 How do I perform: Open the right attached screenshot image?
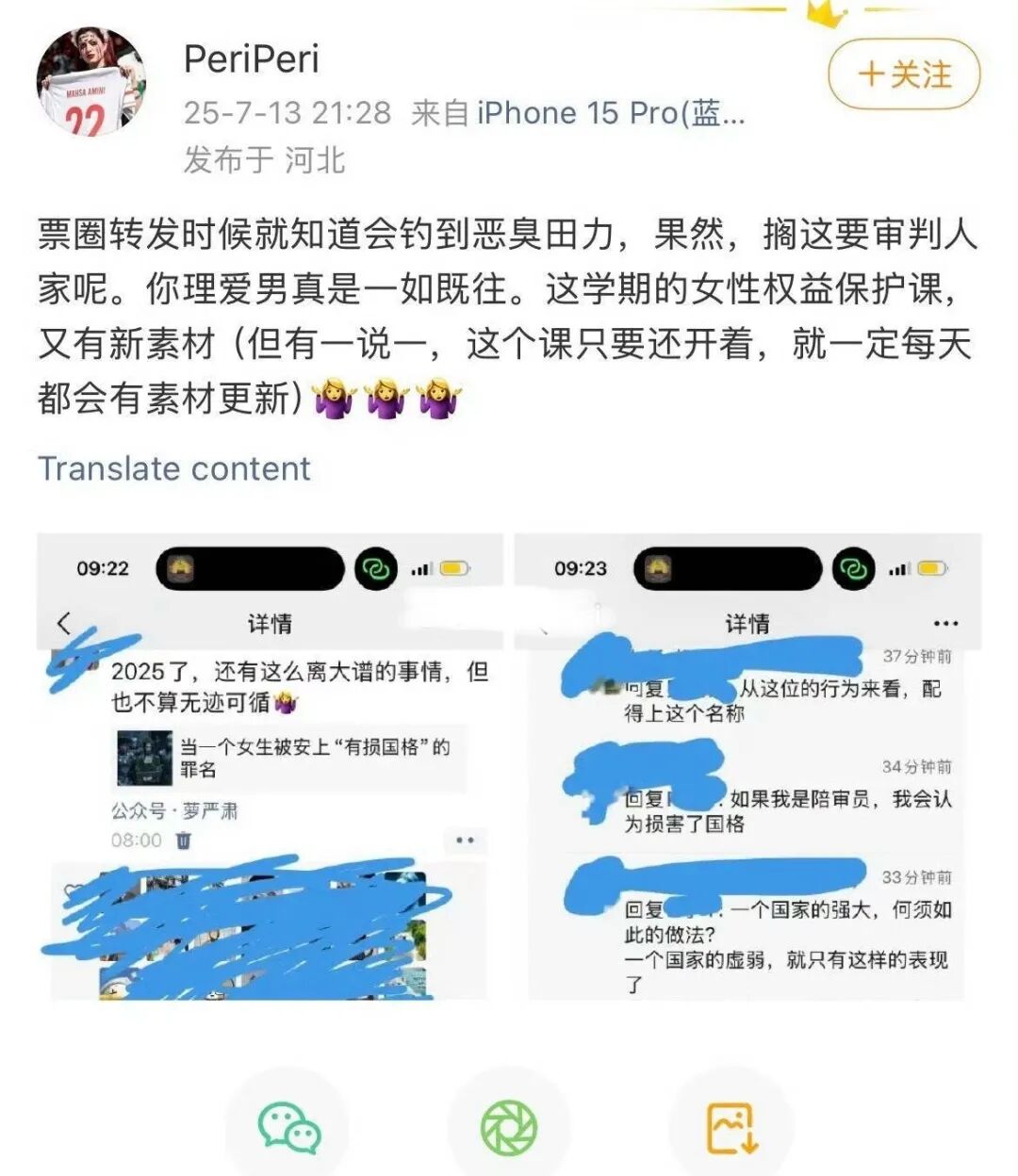point(747,767)
